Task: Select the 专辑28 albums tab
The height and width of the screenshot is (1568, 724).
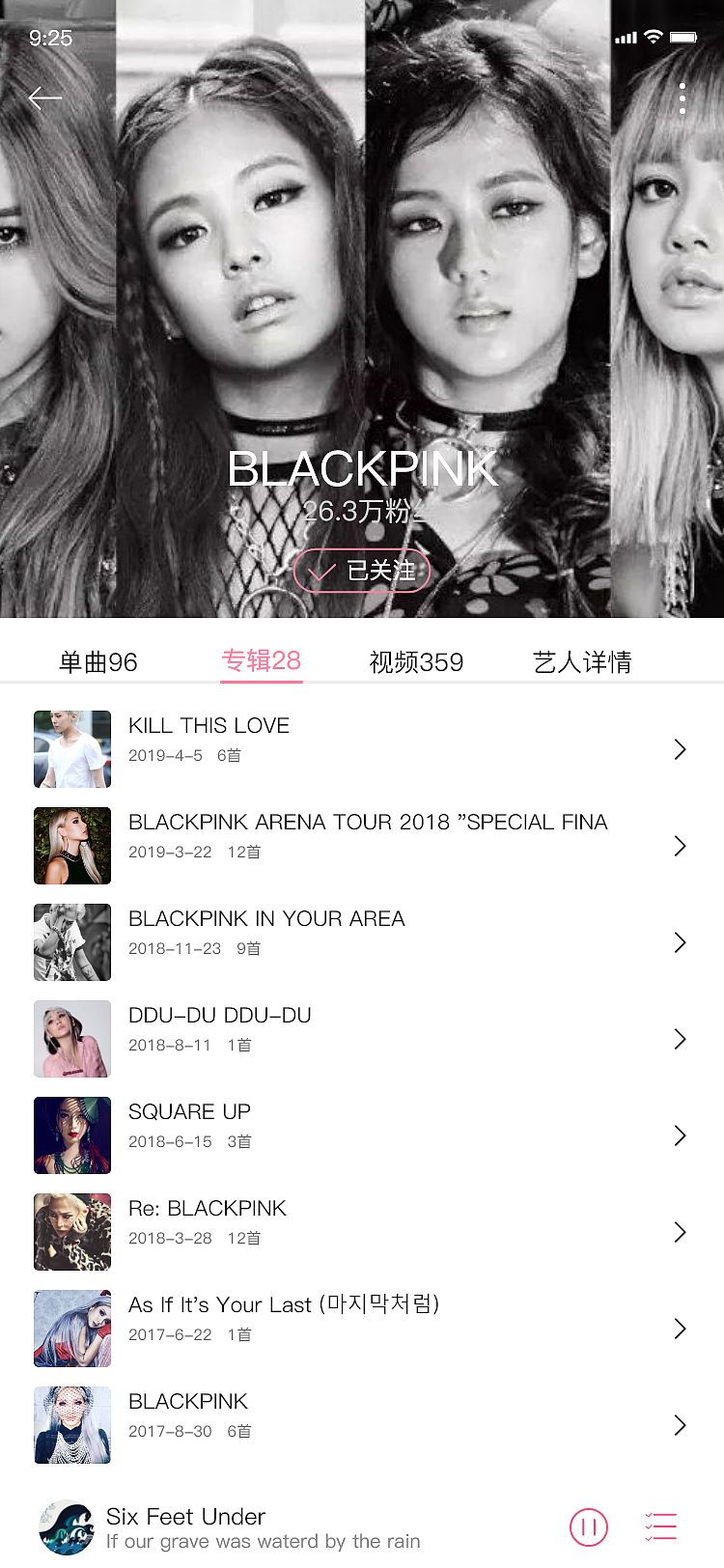Action: coord(262,661)
